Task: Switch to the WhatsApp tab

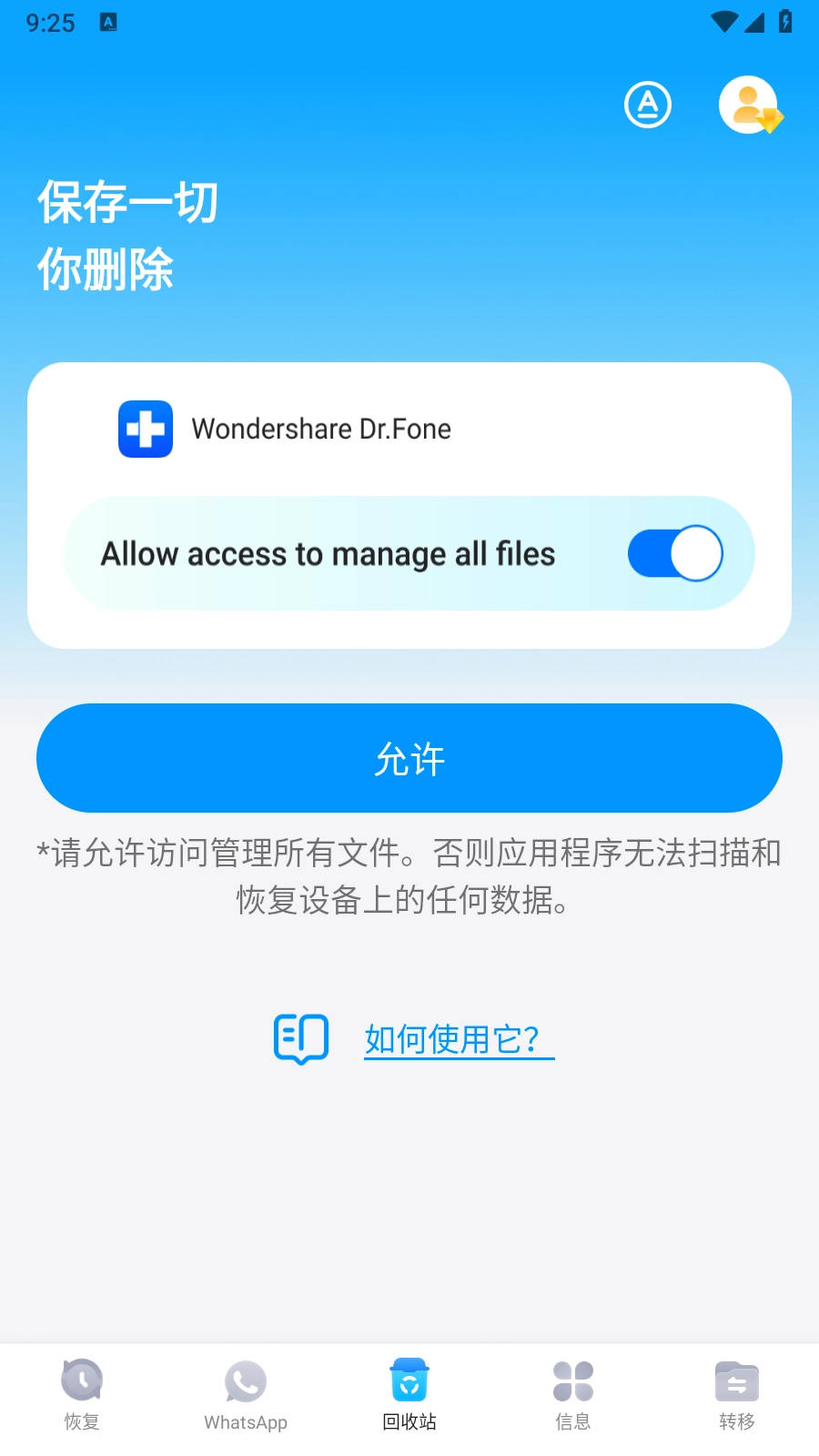Action: [x=246, y=1394]
